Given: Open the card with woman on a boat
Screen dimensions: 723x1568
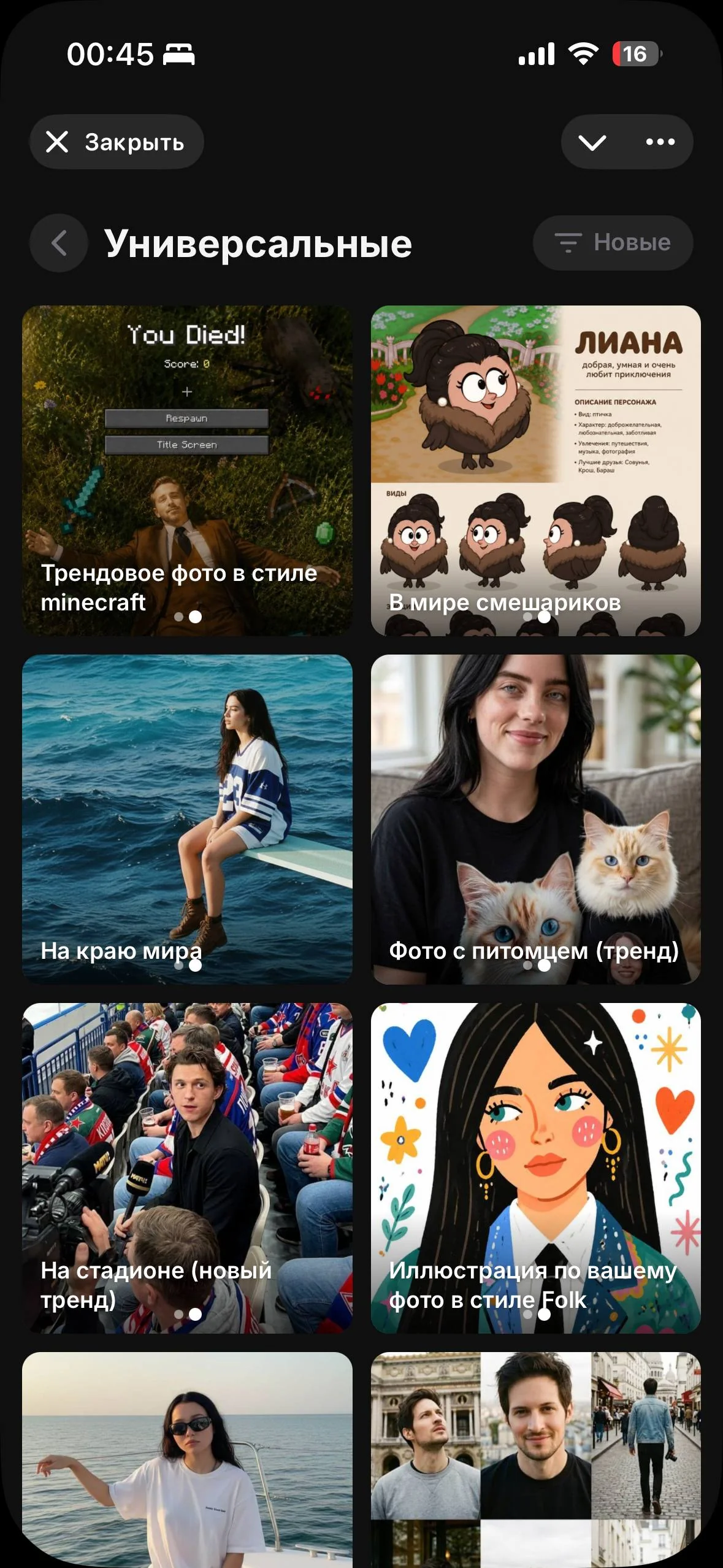Looking at the screenshot, I should pos(187,1459).
